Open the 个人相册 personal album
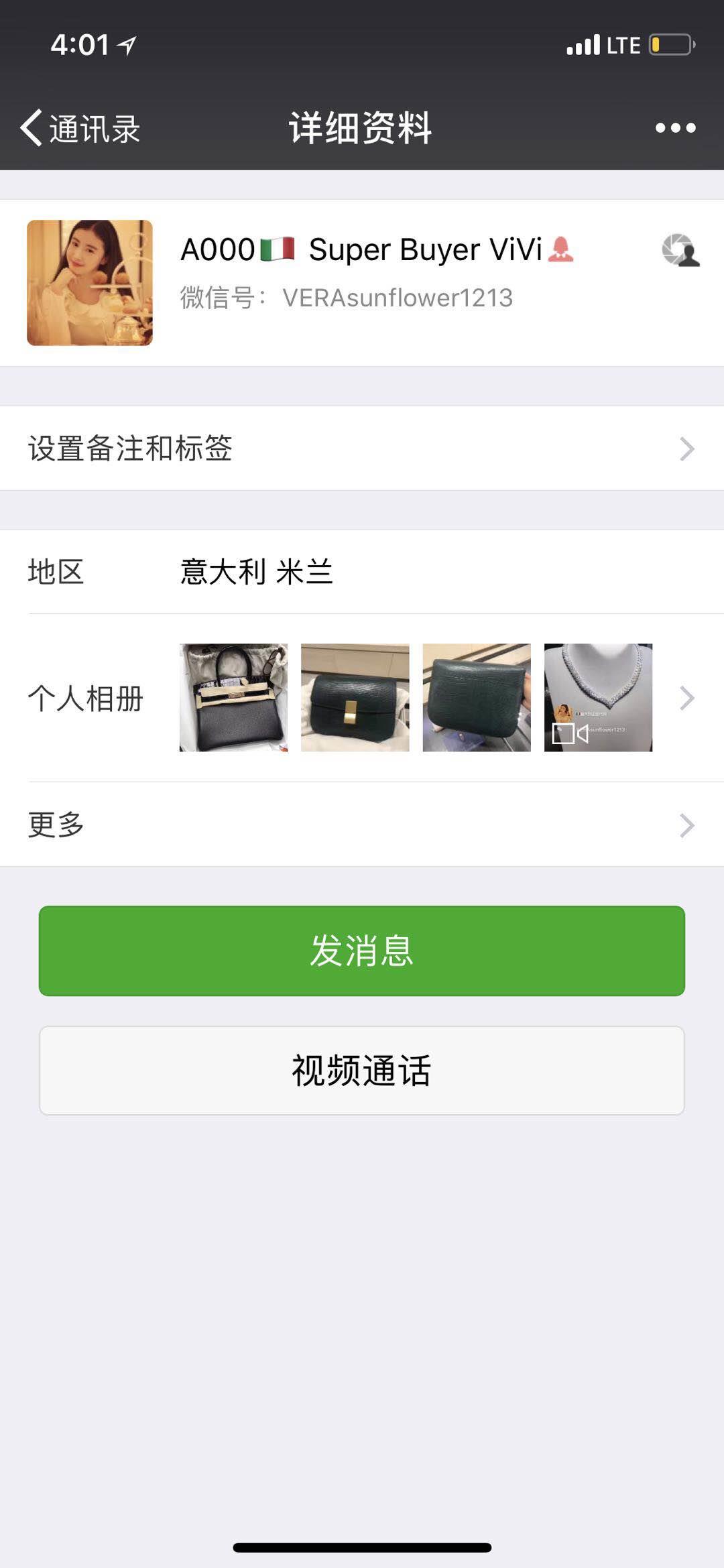The width and height of the screenshot is (724, 1568). pos(362,698)
